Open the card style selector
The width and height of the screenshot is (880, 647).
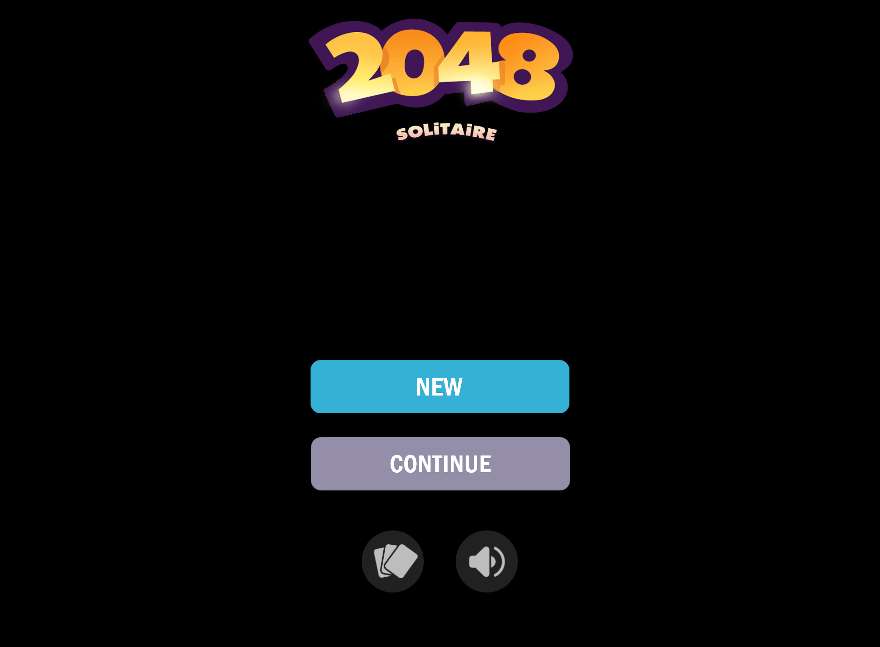(x=393, y=561)
